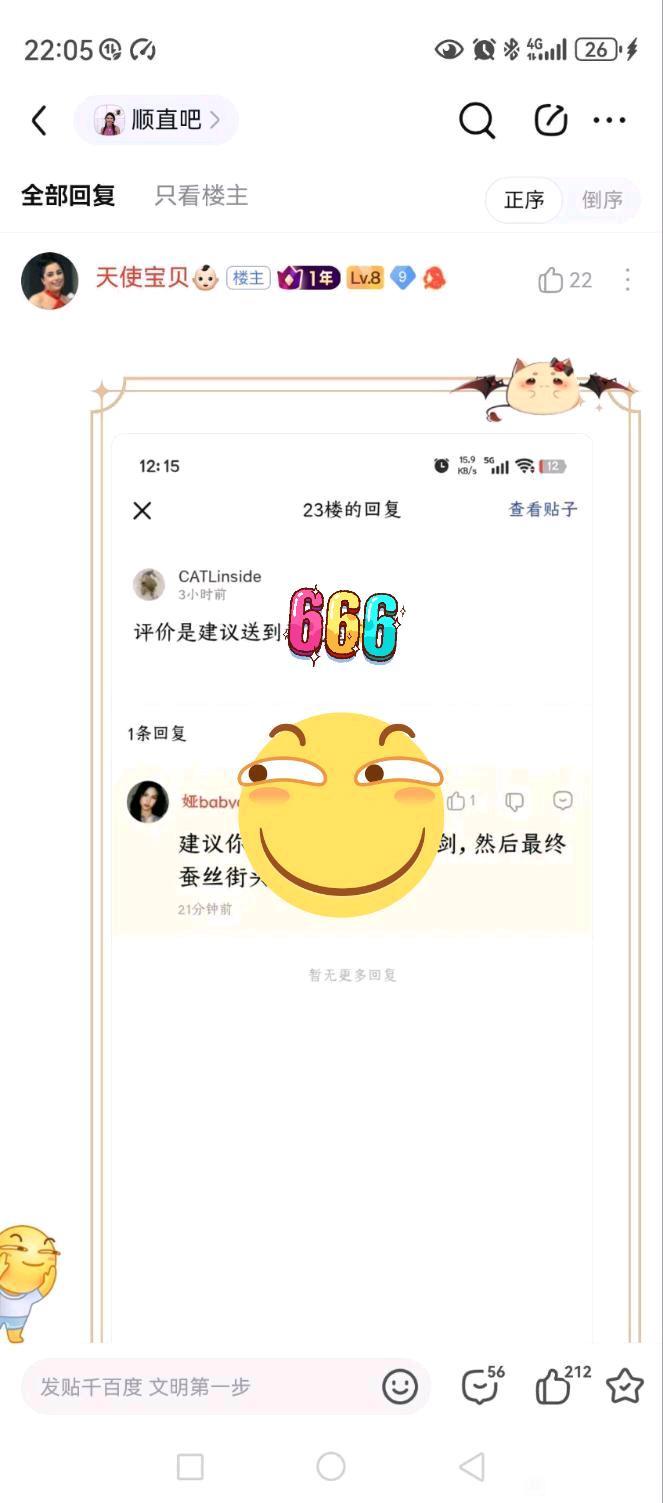Tap the compose post icon
This screenshot has height=1503, width=663.
tap(551, 121)
